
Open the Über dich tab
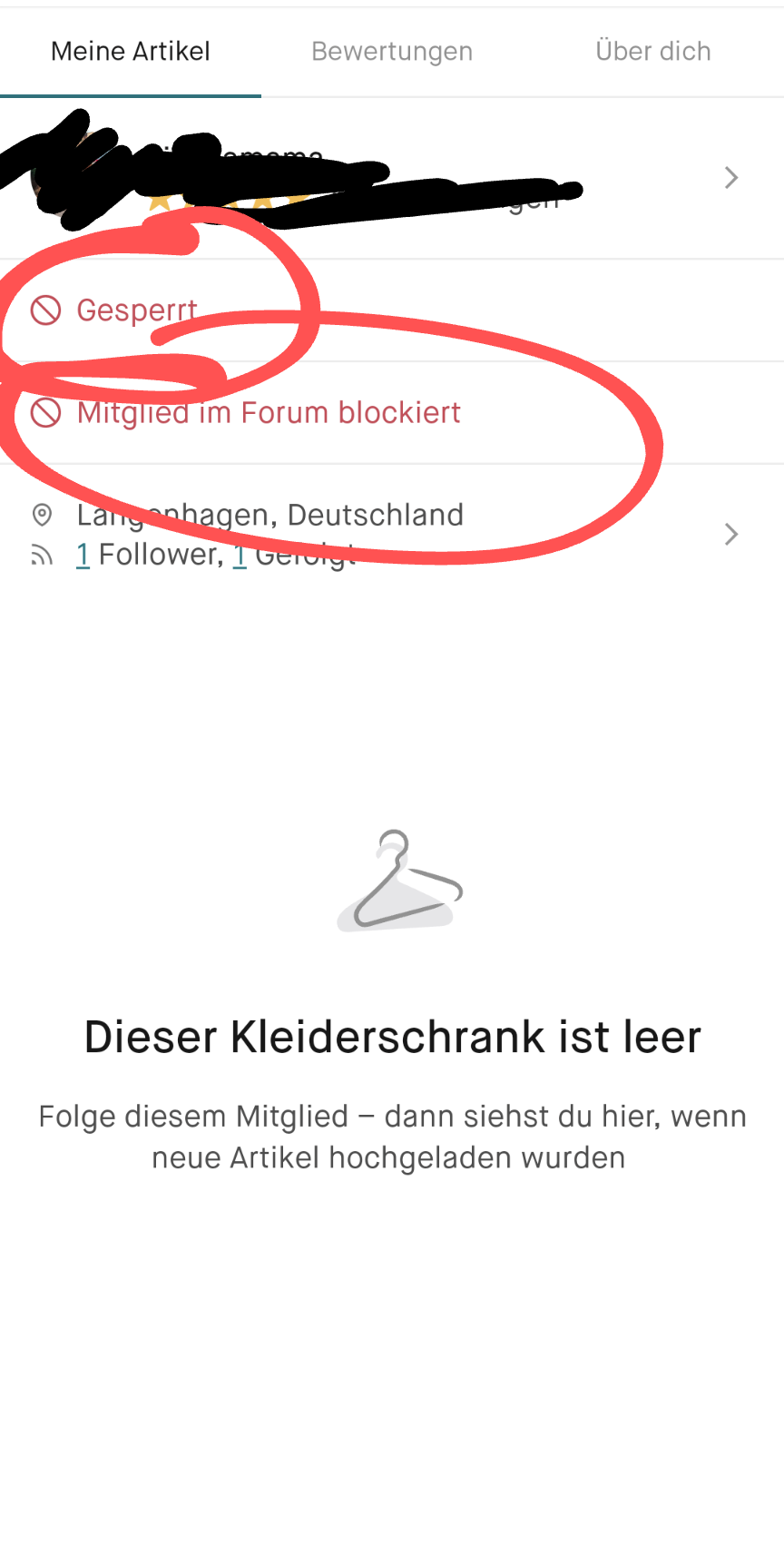(652, 51)
